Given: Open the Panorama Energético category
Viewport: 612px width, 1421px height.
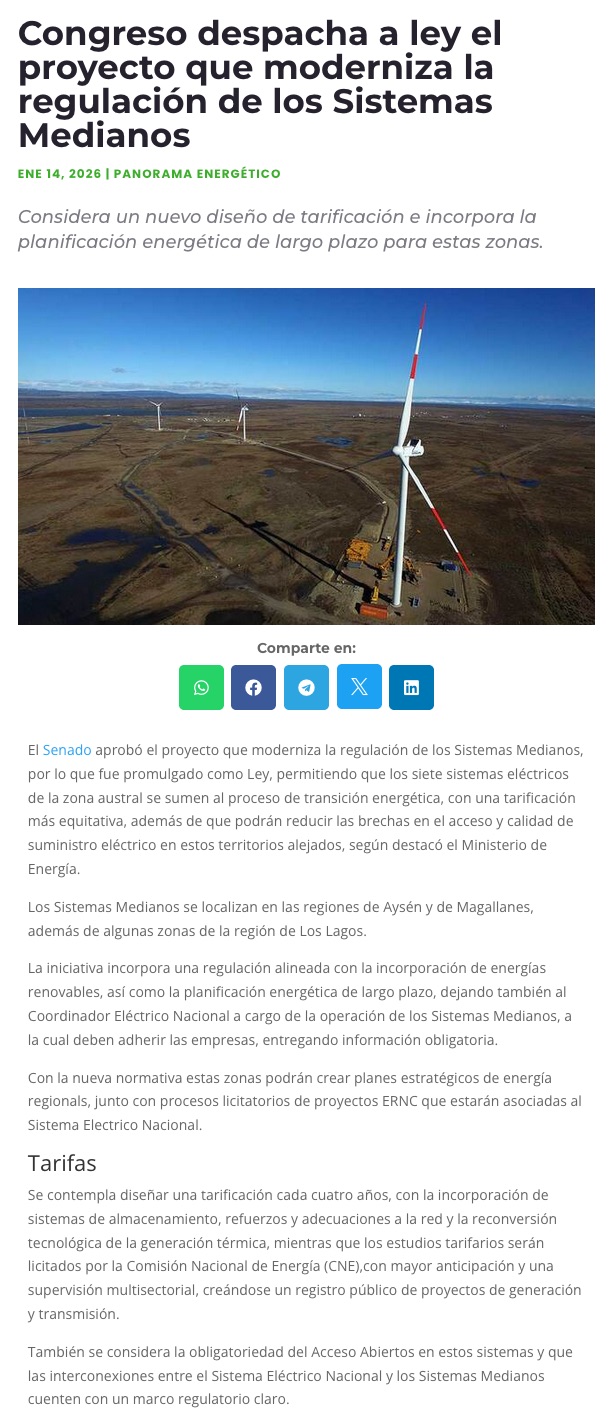Looking at the screenshot, I should click(197, 174).
